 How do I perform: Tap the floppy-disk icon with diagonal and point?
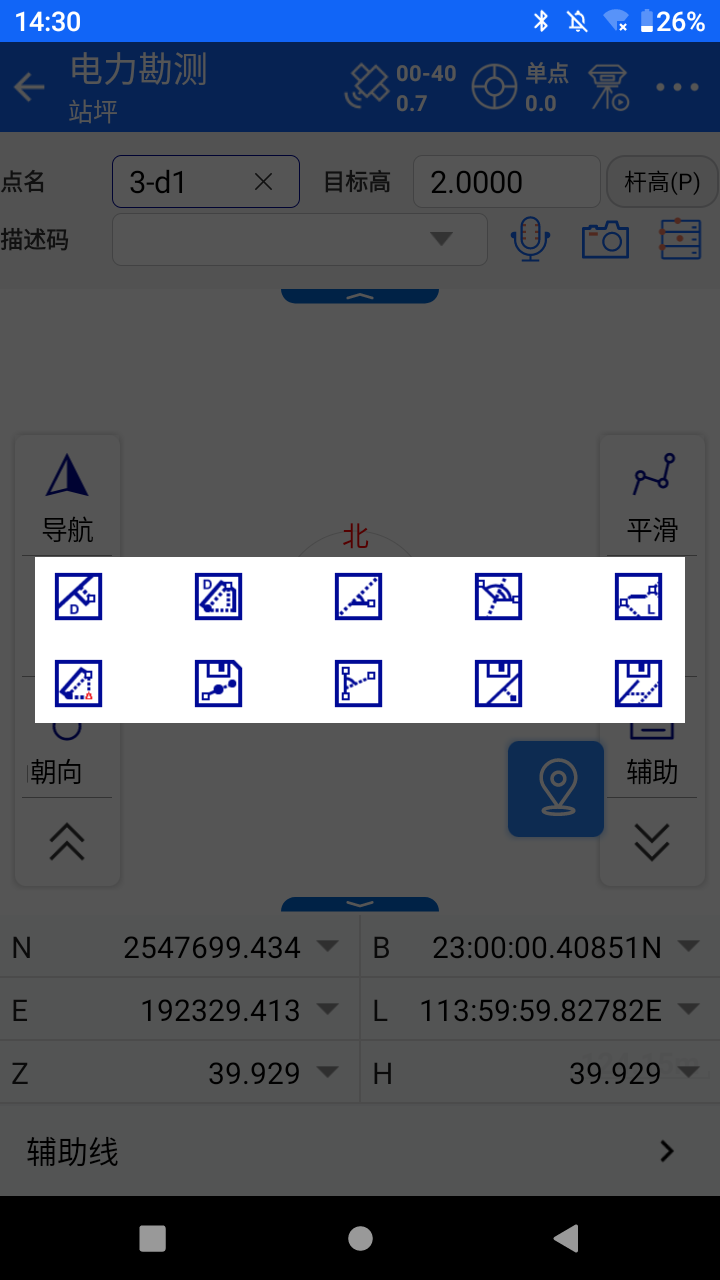click(498, 683)
